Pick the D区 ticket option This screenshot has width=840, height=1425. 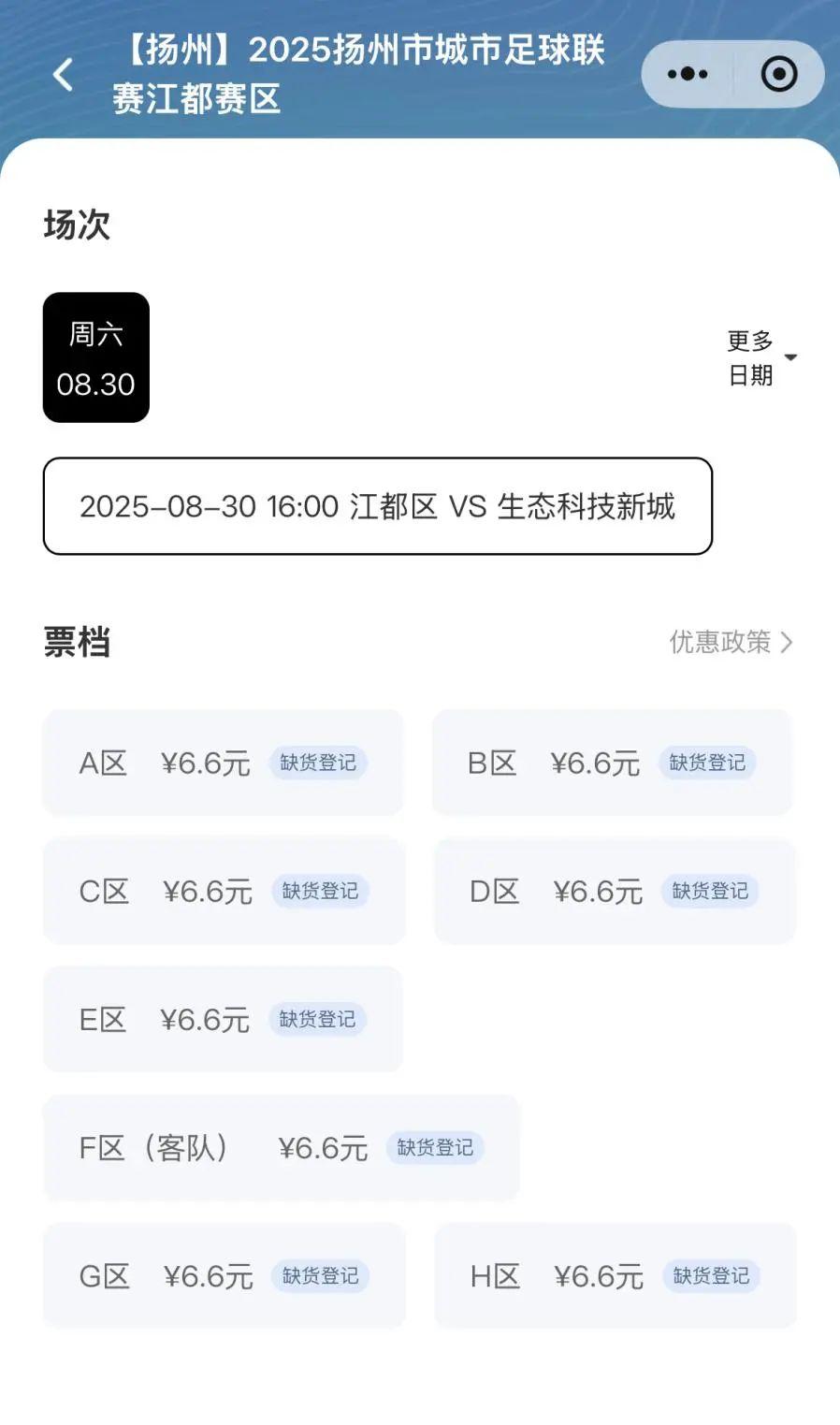point(615,891)
